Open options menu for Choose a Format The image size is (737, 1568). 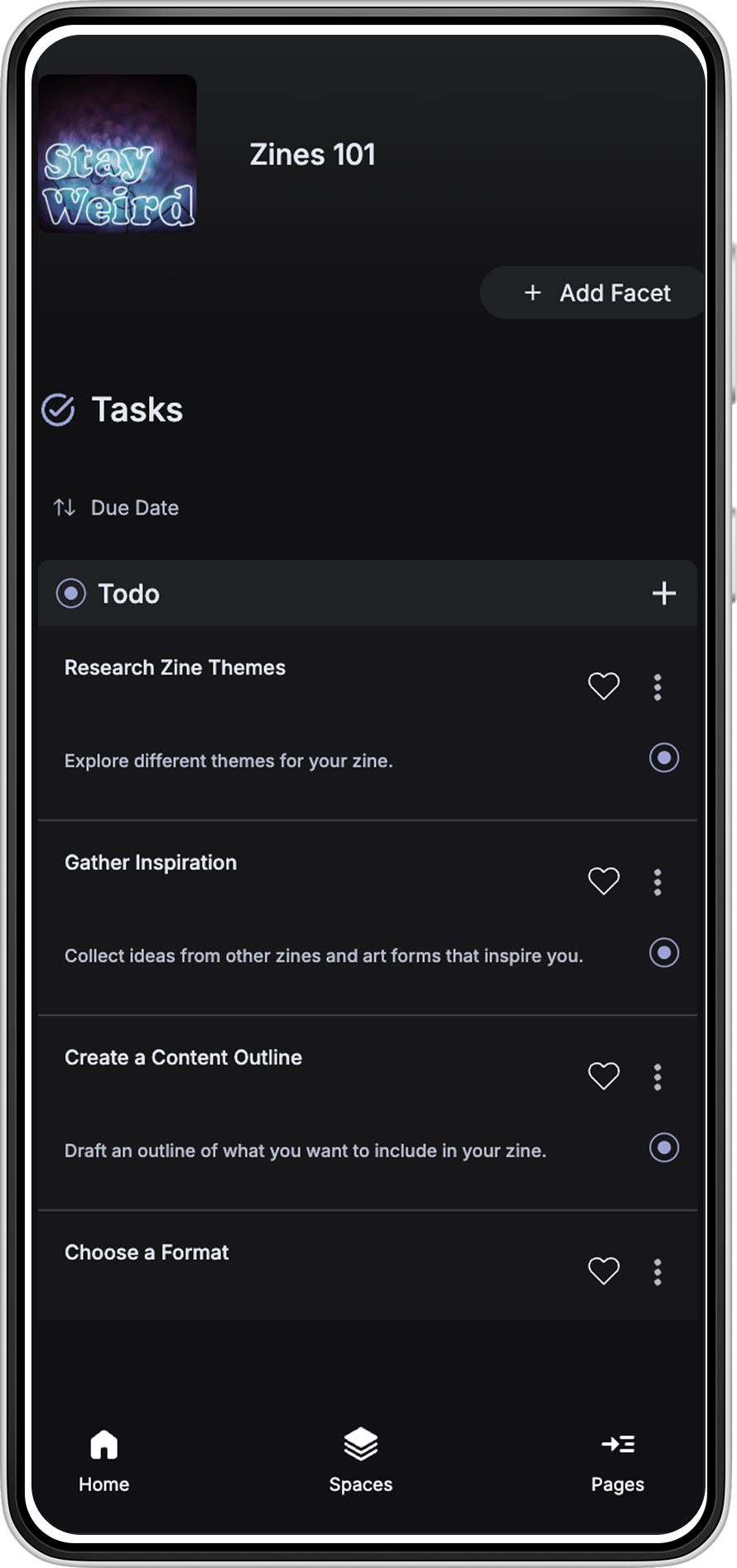point(657,1272)
